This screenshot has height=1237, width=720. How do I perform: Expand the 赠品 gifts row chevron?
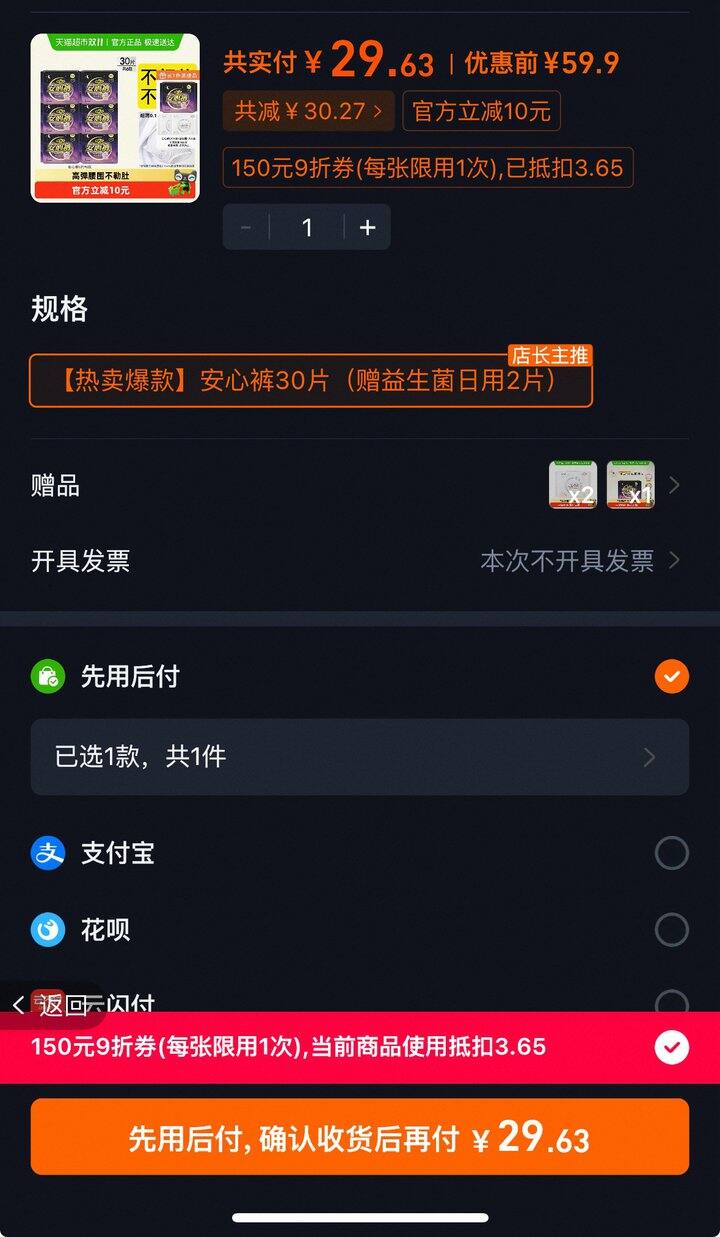[x=676, y=484]
